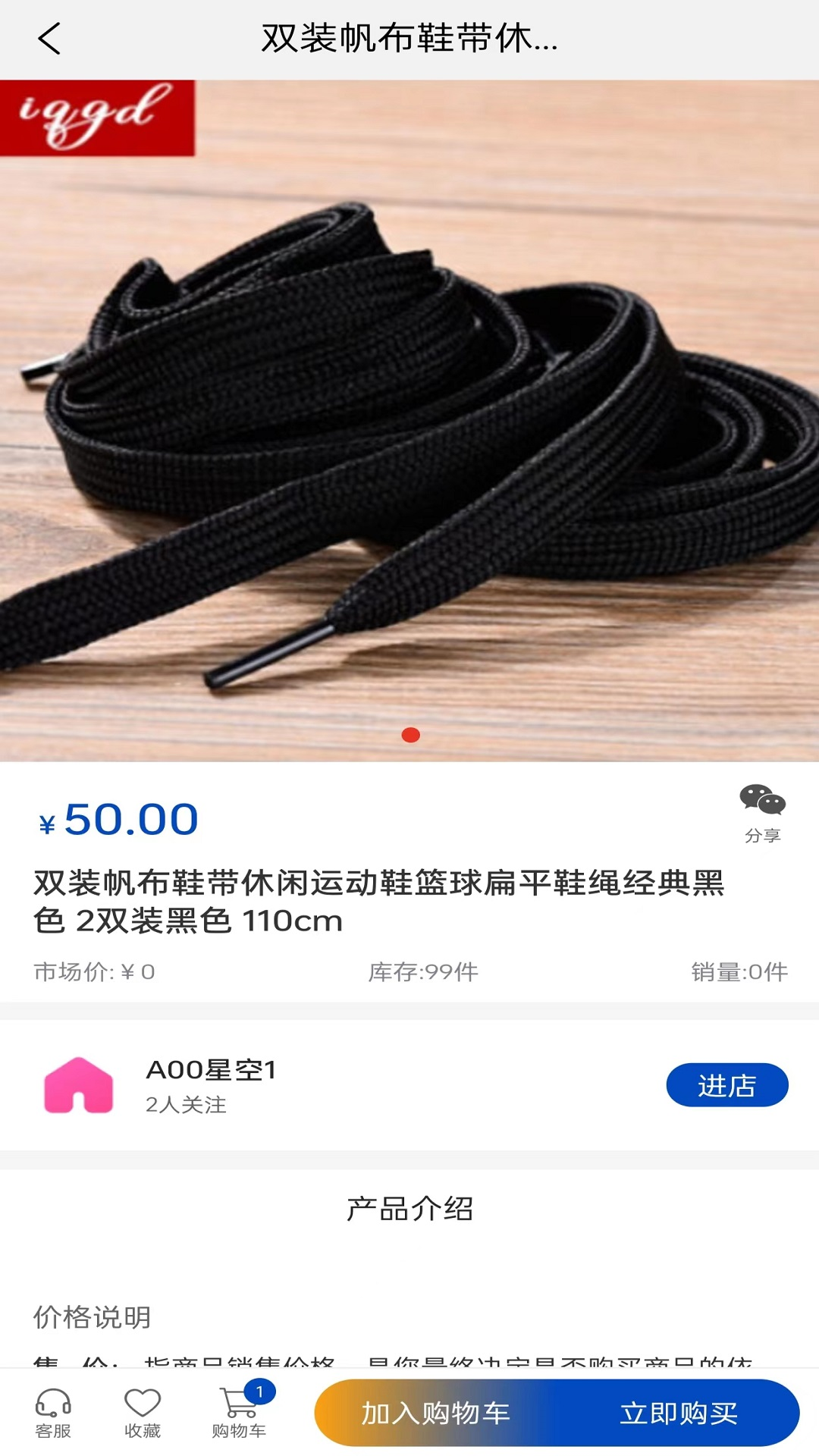Open the shopping cart 购物车

click(240, 1414)
